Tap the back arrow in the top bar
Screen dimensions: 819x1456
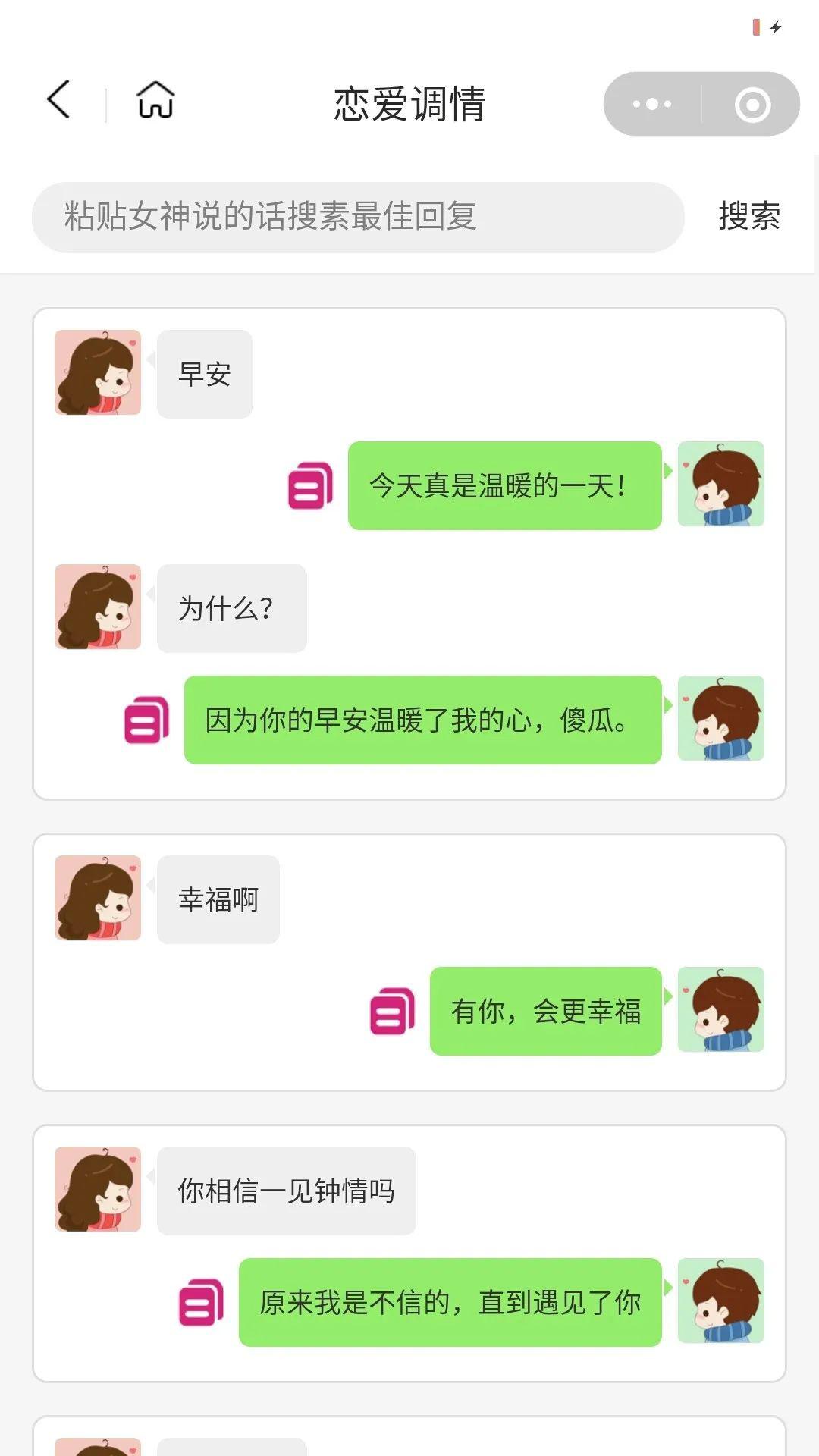(x=58, y=100)
